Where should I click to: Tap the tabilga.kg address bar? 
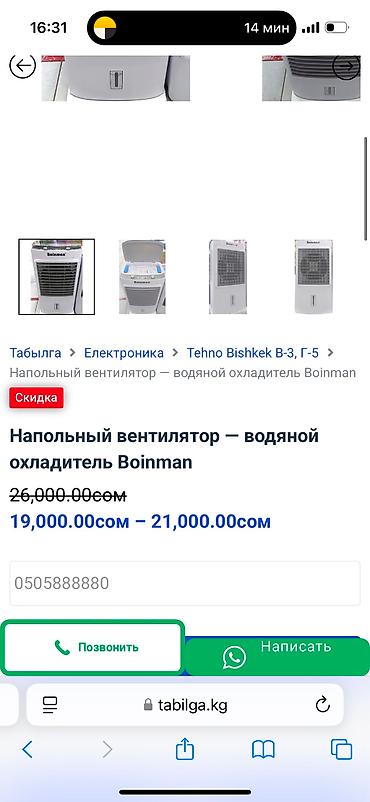click(x=185, y=705)
